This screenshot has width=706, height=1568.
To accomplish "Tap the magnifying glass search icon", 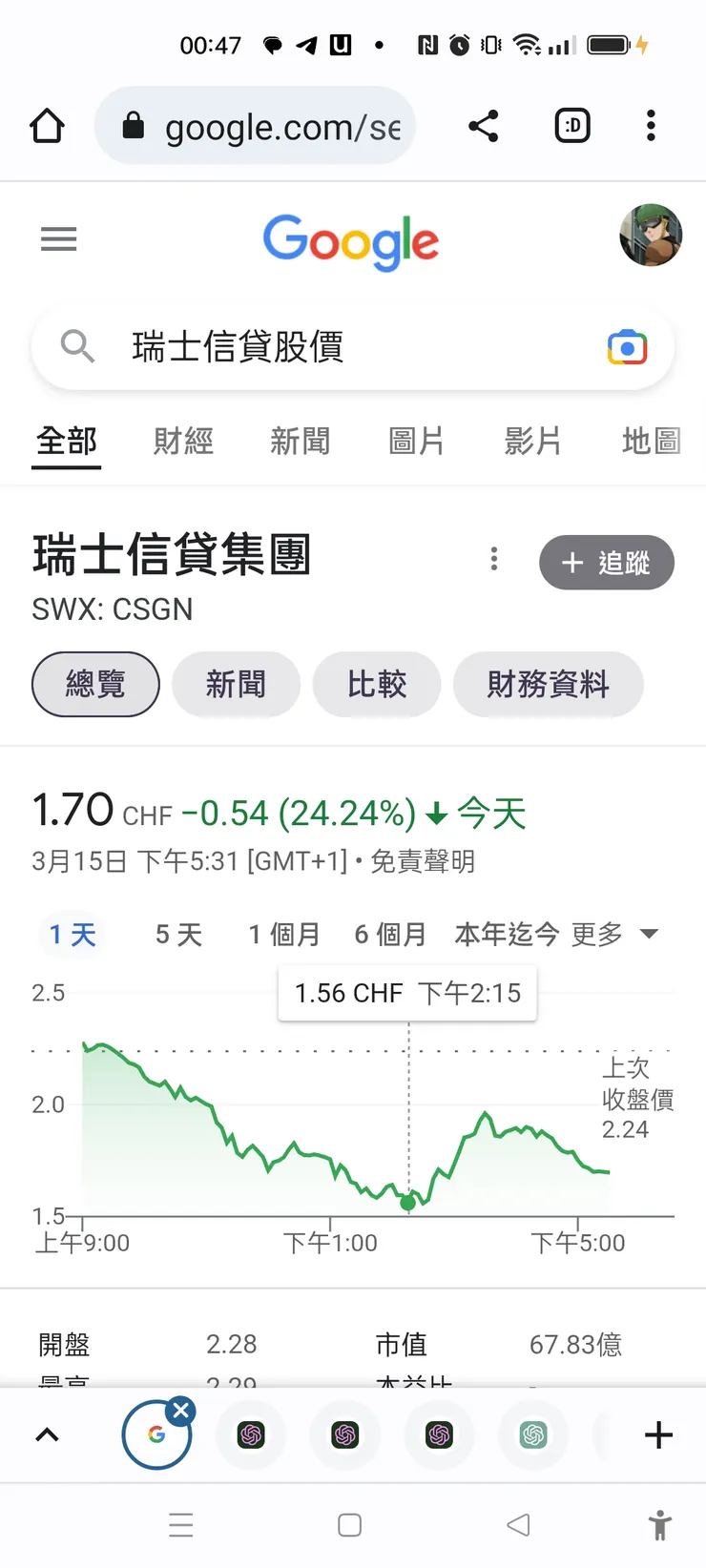I will [77, 347].
